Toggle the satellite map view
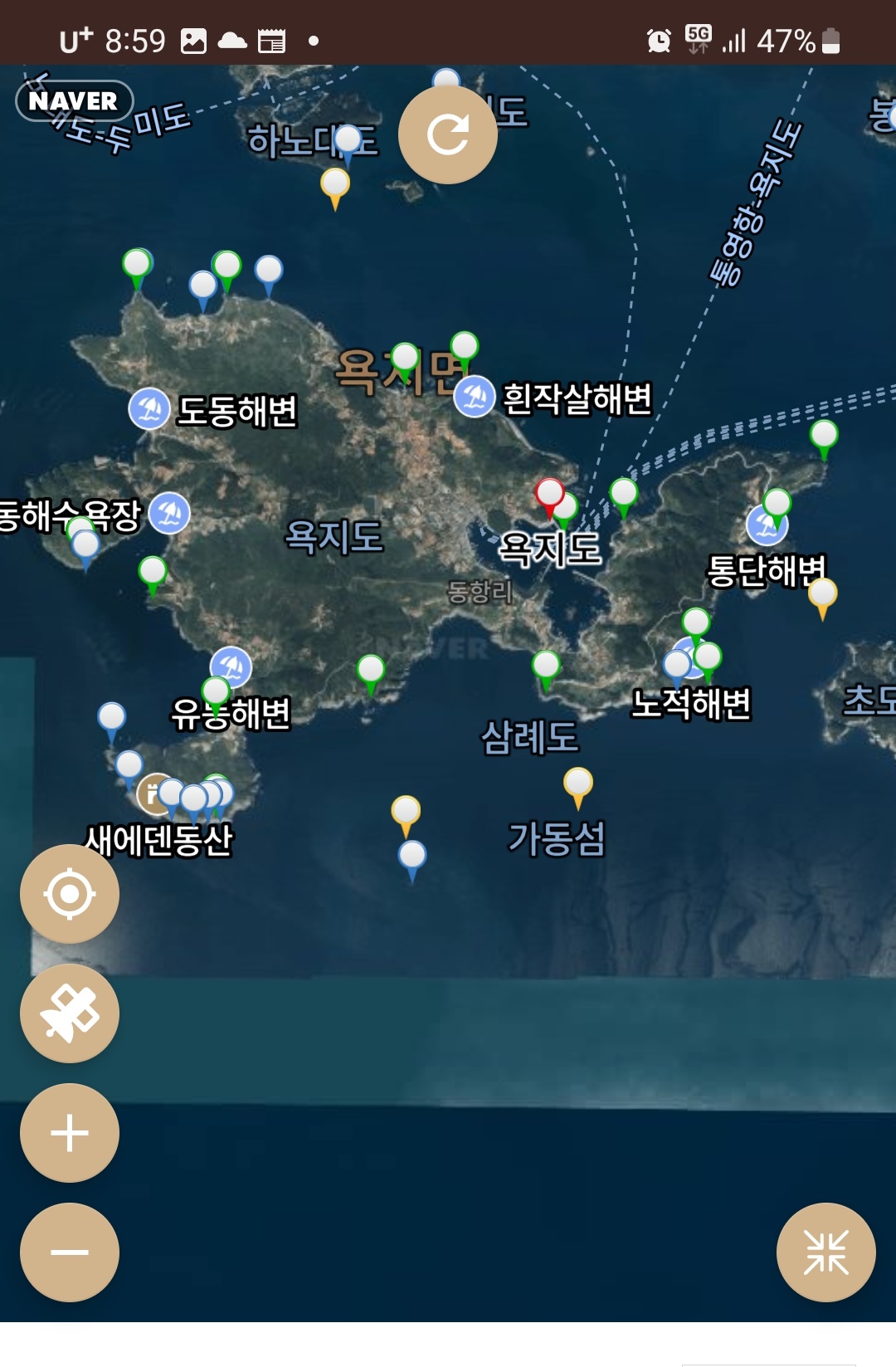Image resolution: width=896 pixels, height=1367 pixels. tap(70, 1013)
